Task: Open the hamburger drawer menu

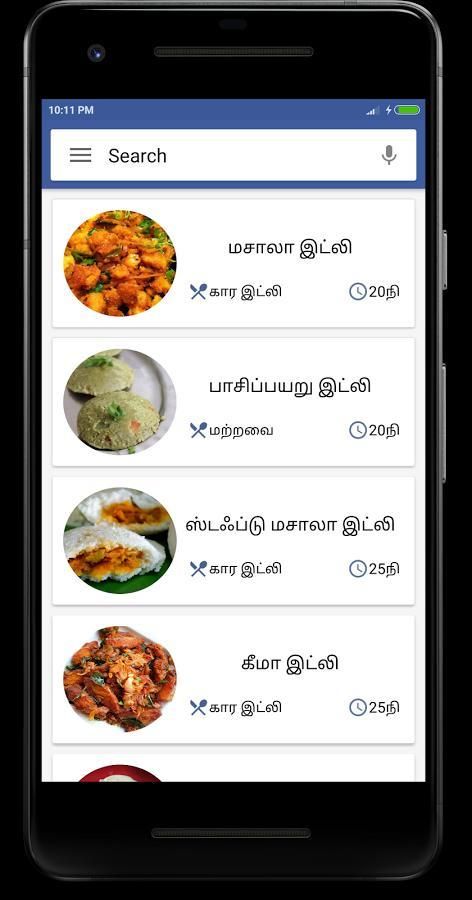Action: (x=80, y=155)
